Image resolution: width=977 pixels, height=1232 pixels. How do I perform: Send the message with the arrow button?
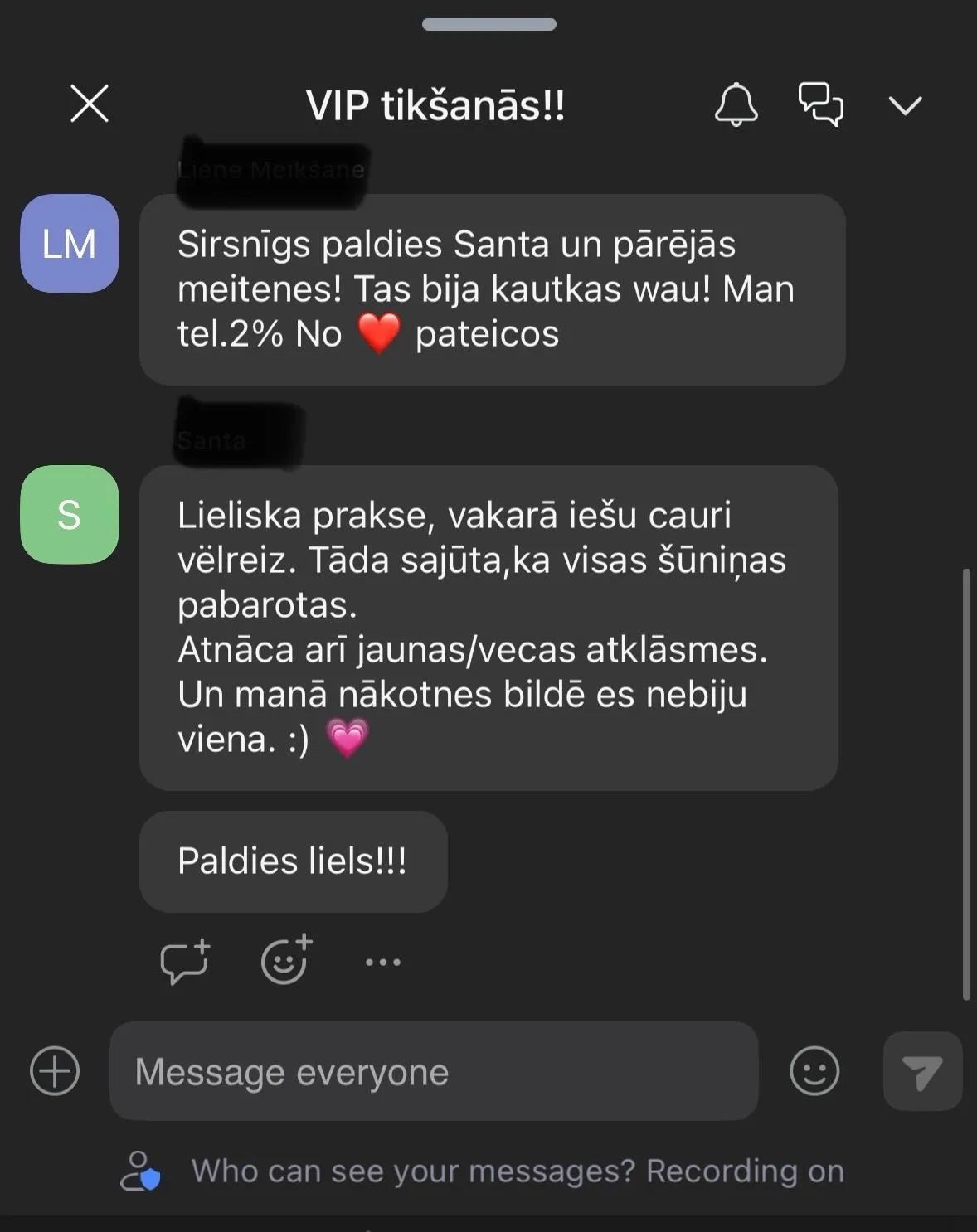pyautogui.click(x=921, y=1072)
